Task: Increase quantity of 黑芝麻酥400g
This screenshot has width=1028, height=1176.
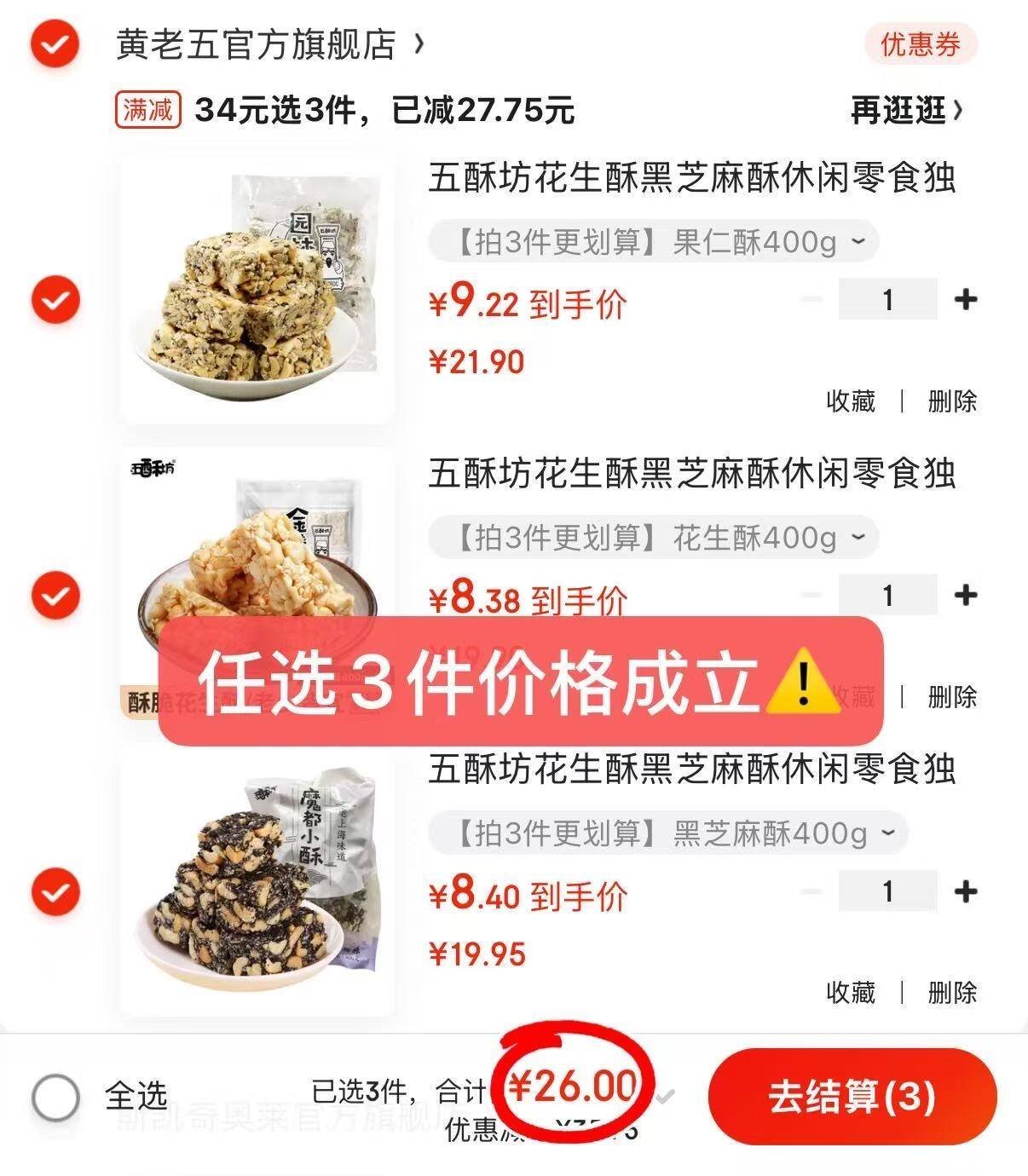Action: [x=965, y=891]
